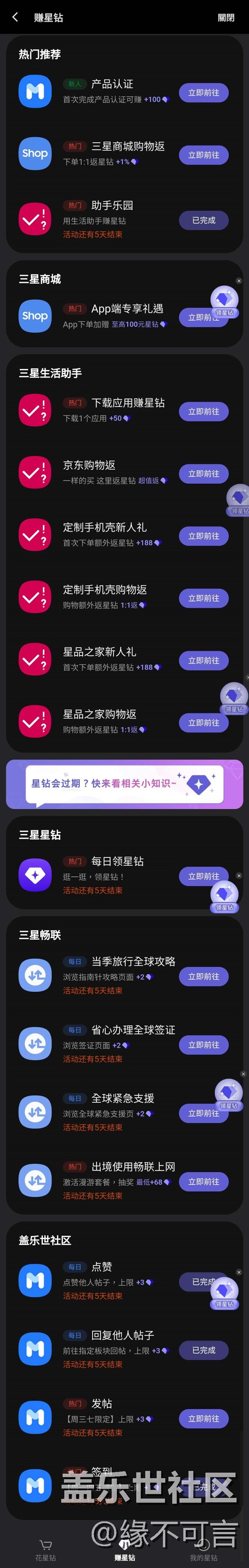Tap 已完成 on 助手乐园
The height and width of the screenshot is (1568, 249).
click(203, 220)
